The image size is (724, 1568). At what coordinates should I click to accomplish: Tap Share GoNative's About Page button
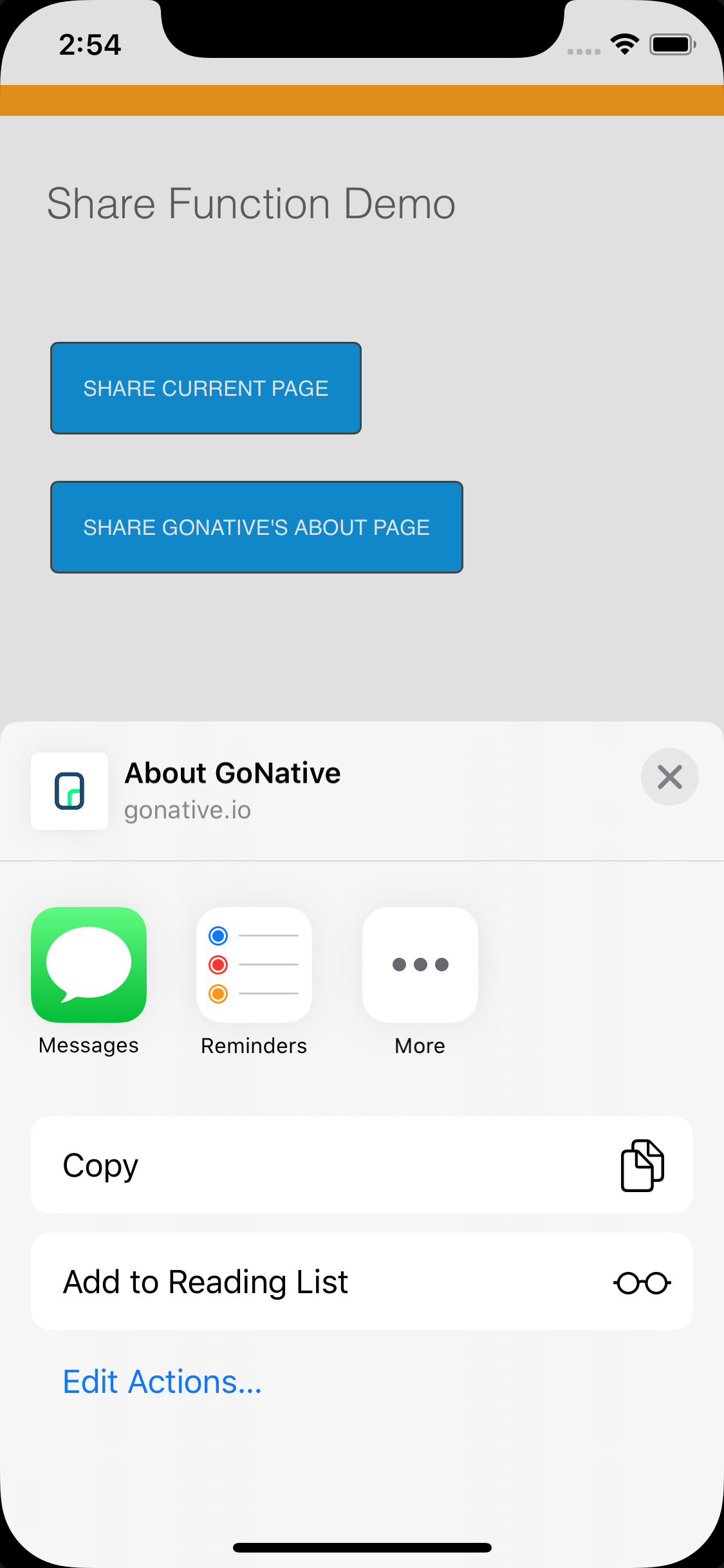coord(257,527)
